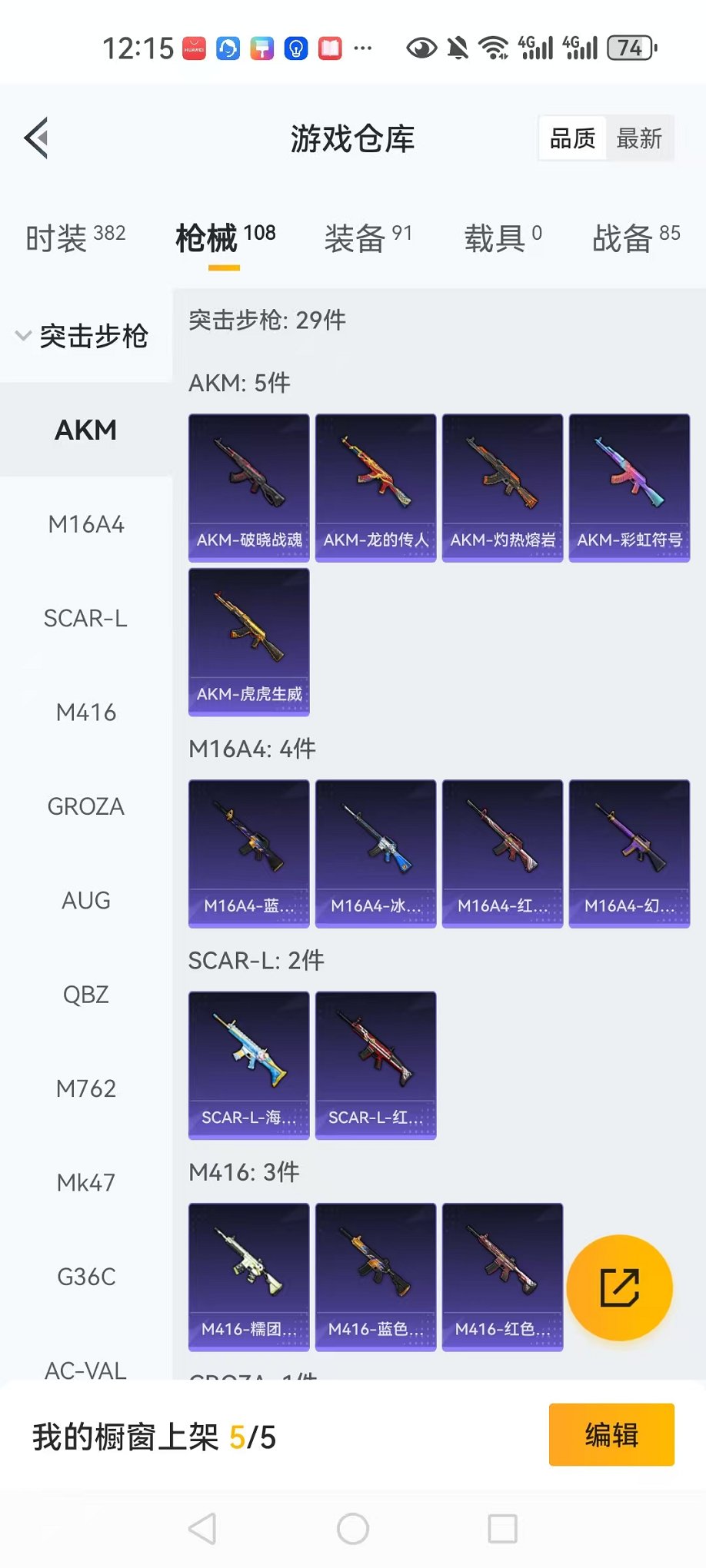Select SCAR-L in the sidebar
Image resolution: width=706 pixels, height=1568 pixels.
[86, 619]
